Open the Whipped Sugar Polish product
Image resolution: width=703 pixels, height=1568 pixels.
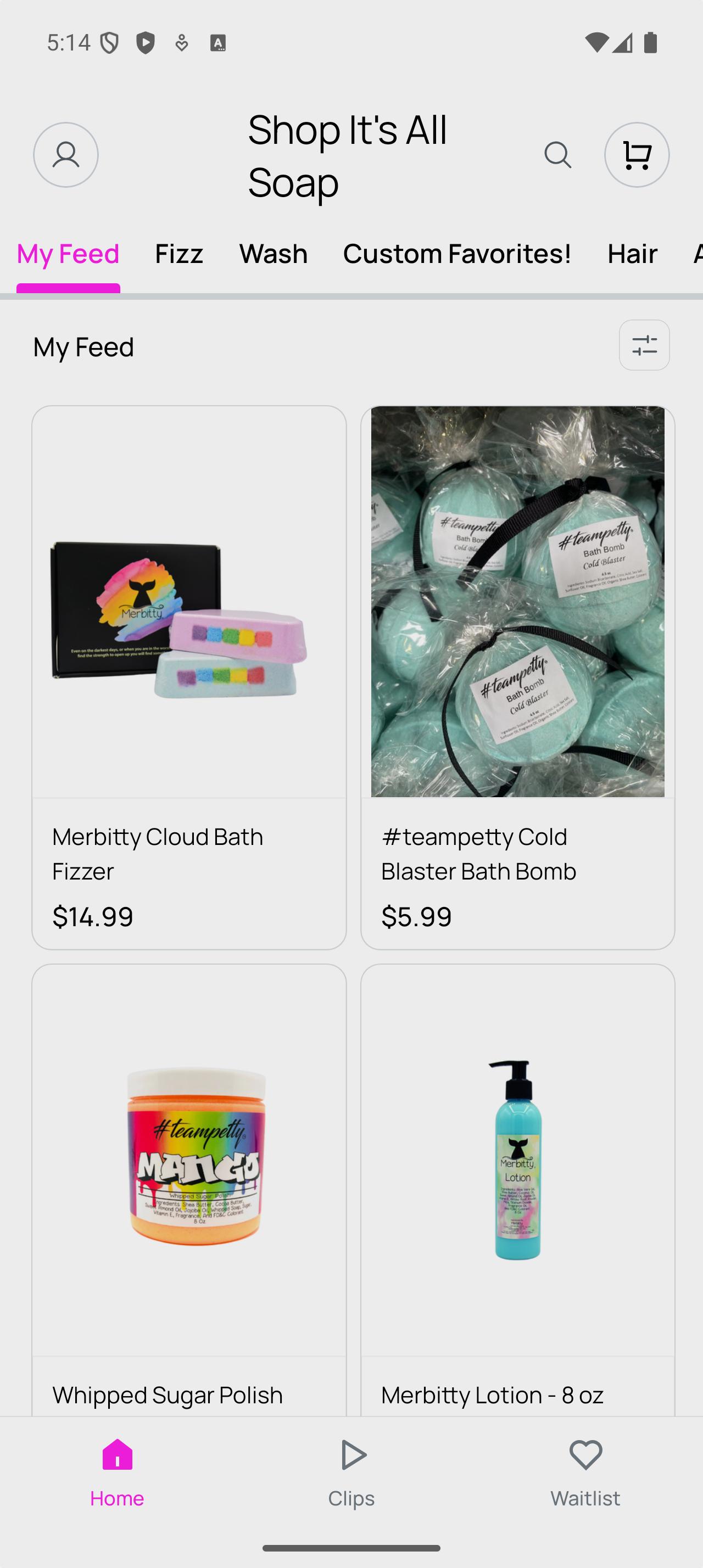(189, 1190)
